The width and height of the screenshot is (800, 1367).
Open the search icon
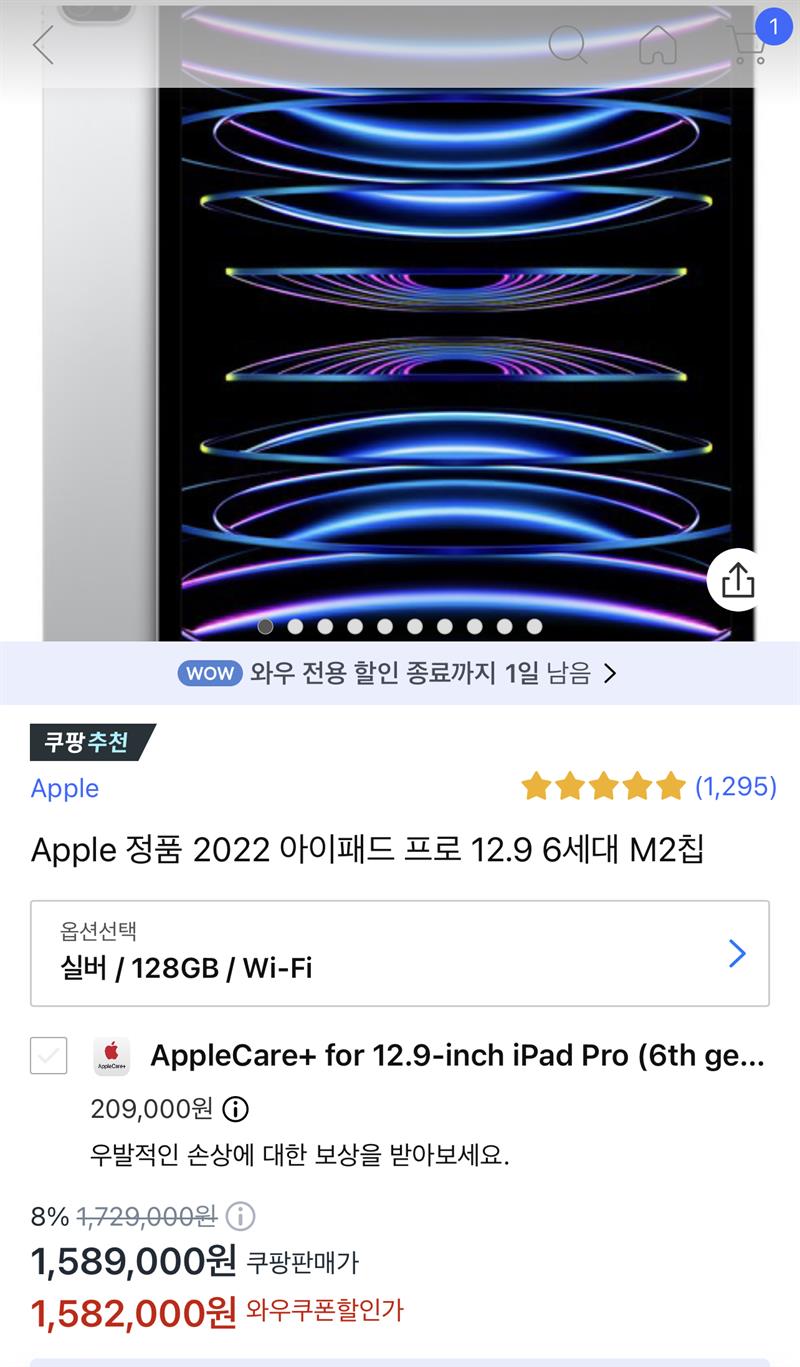568,44
